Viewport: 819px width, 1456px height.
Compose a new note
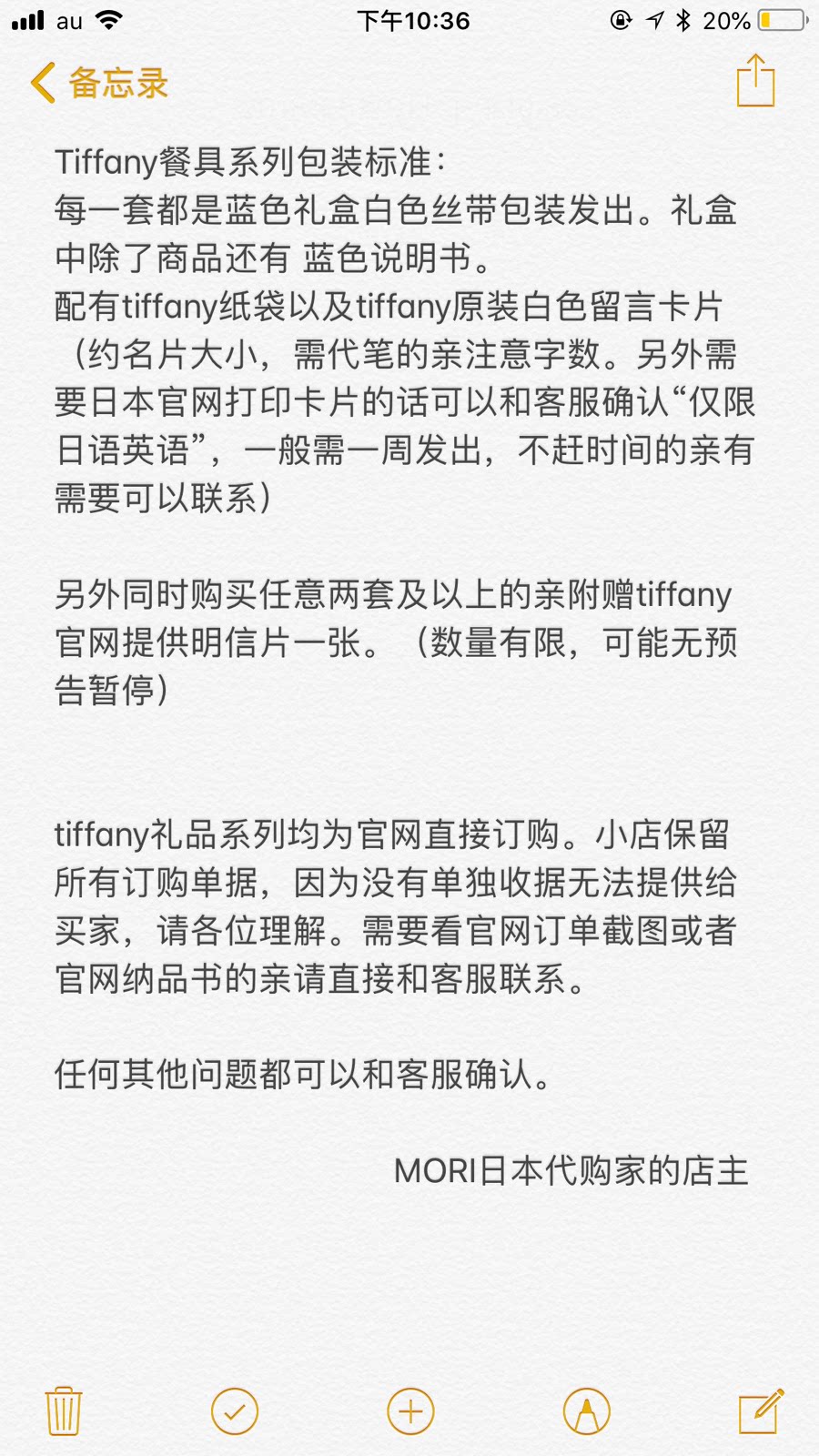(761, 1410)
